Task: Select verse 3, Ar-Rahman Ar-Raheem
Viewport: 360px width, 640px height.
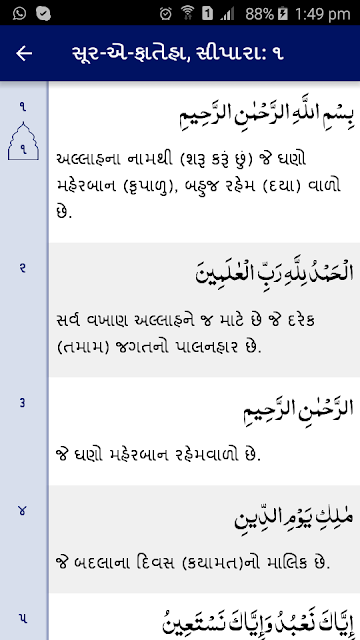Action: [x=204, y=431]
